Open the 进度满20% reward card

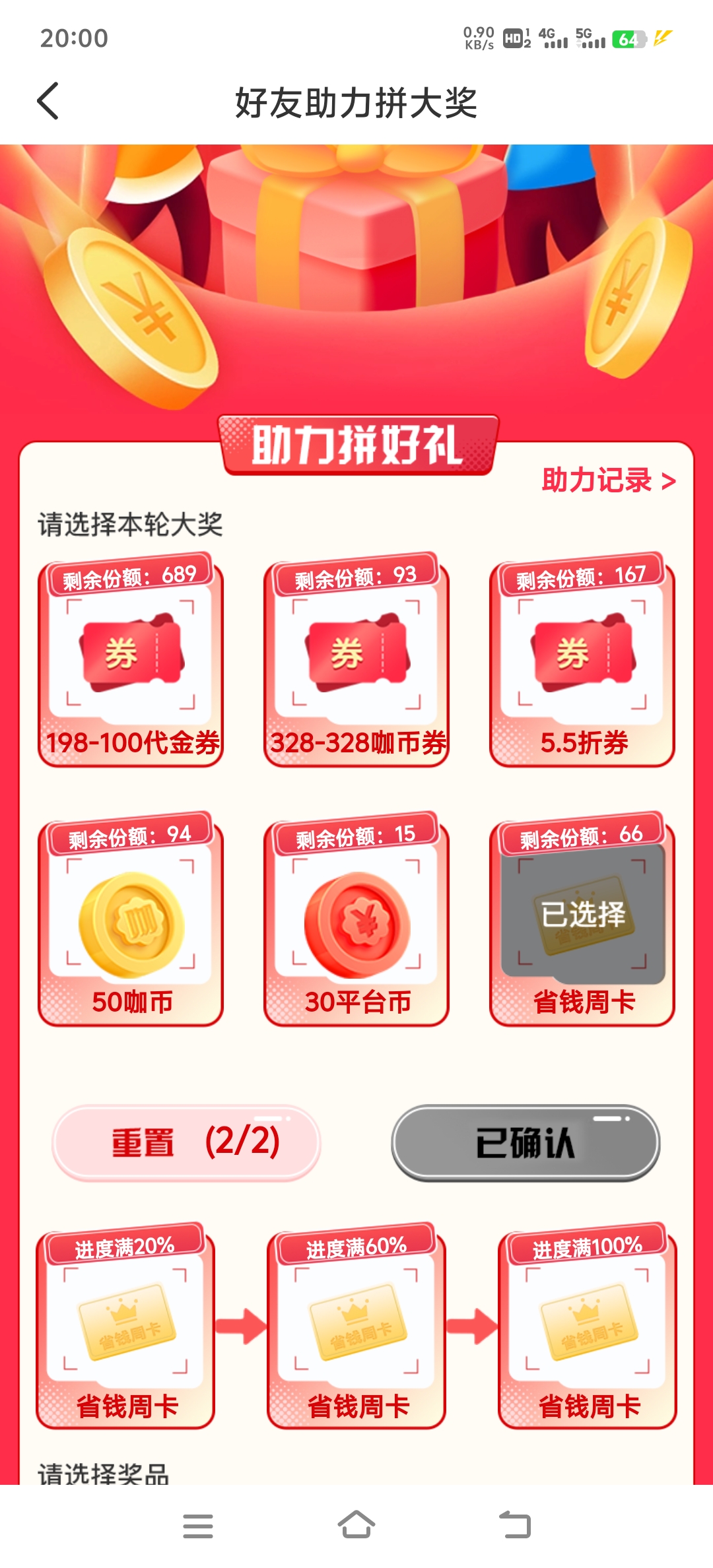tap(125, 1328)
